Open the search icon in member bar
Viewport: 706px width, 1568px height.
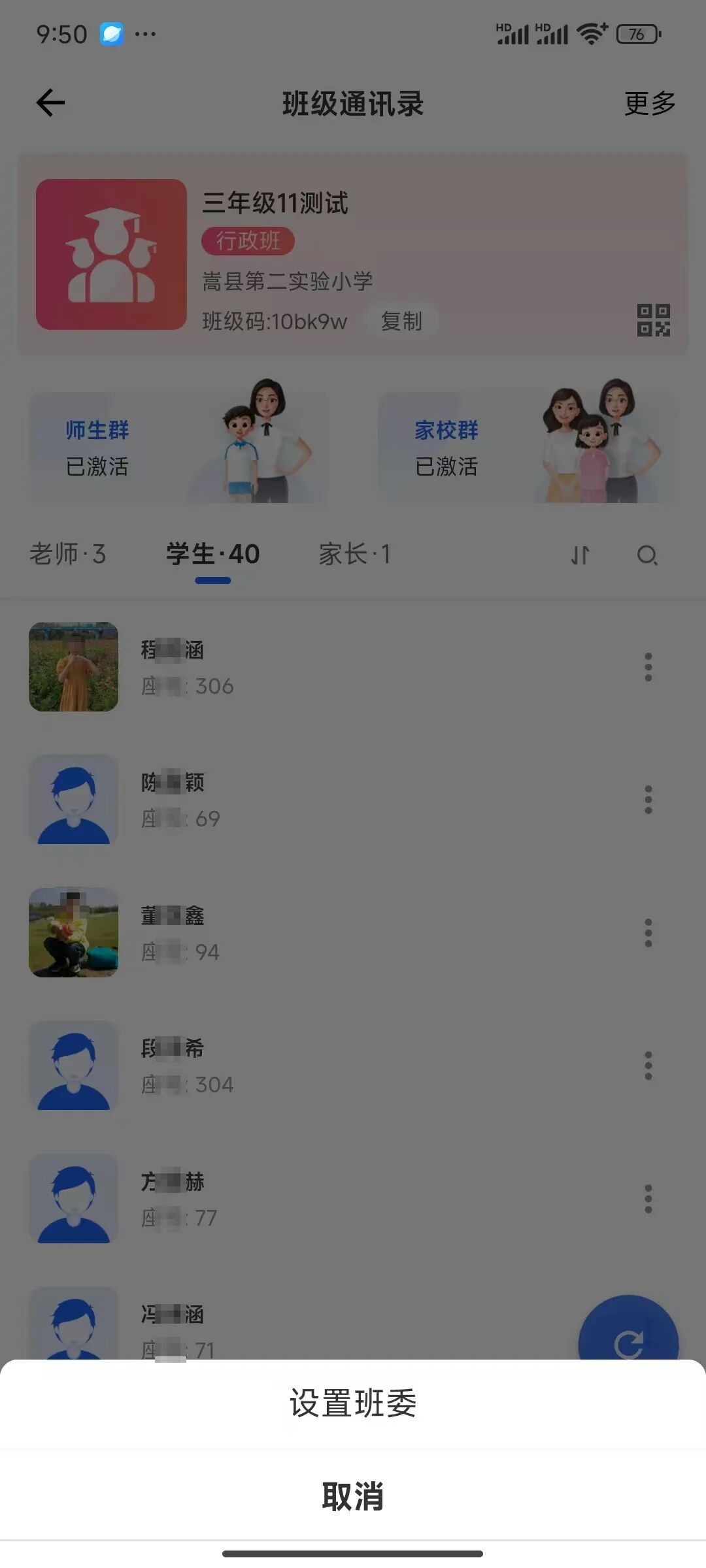click(x=648, y=557)
